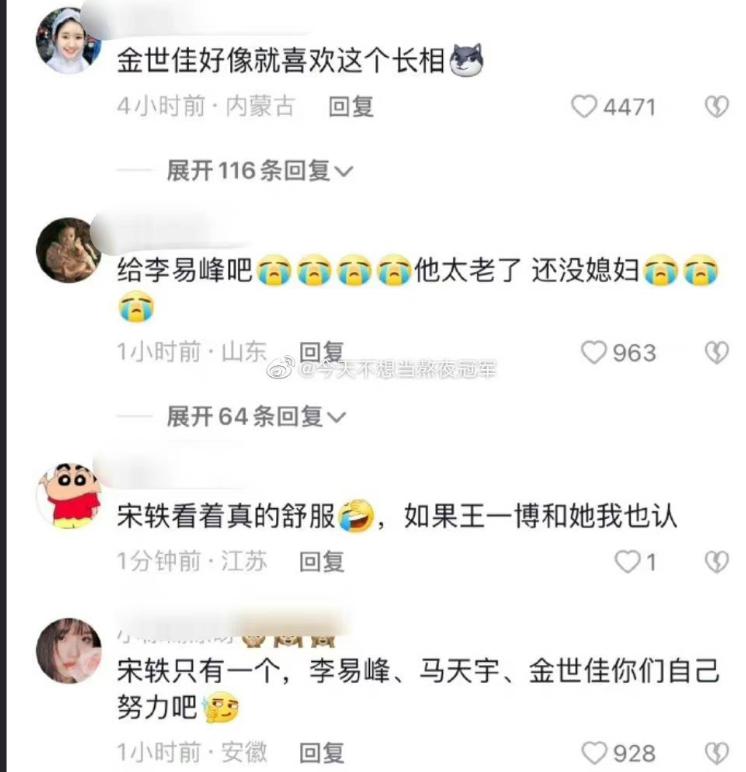This screenshot has width=746, height=772.
Task: Open the profile of the 安徽 commenter
Action: pyautogui.click(x=68, y=650)
